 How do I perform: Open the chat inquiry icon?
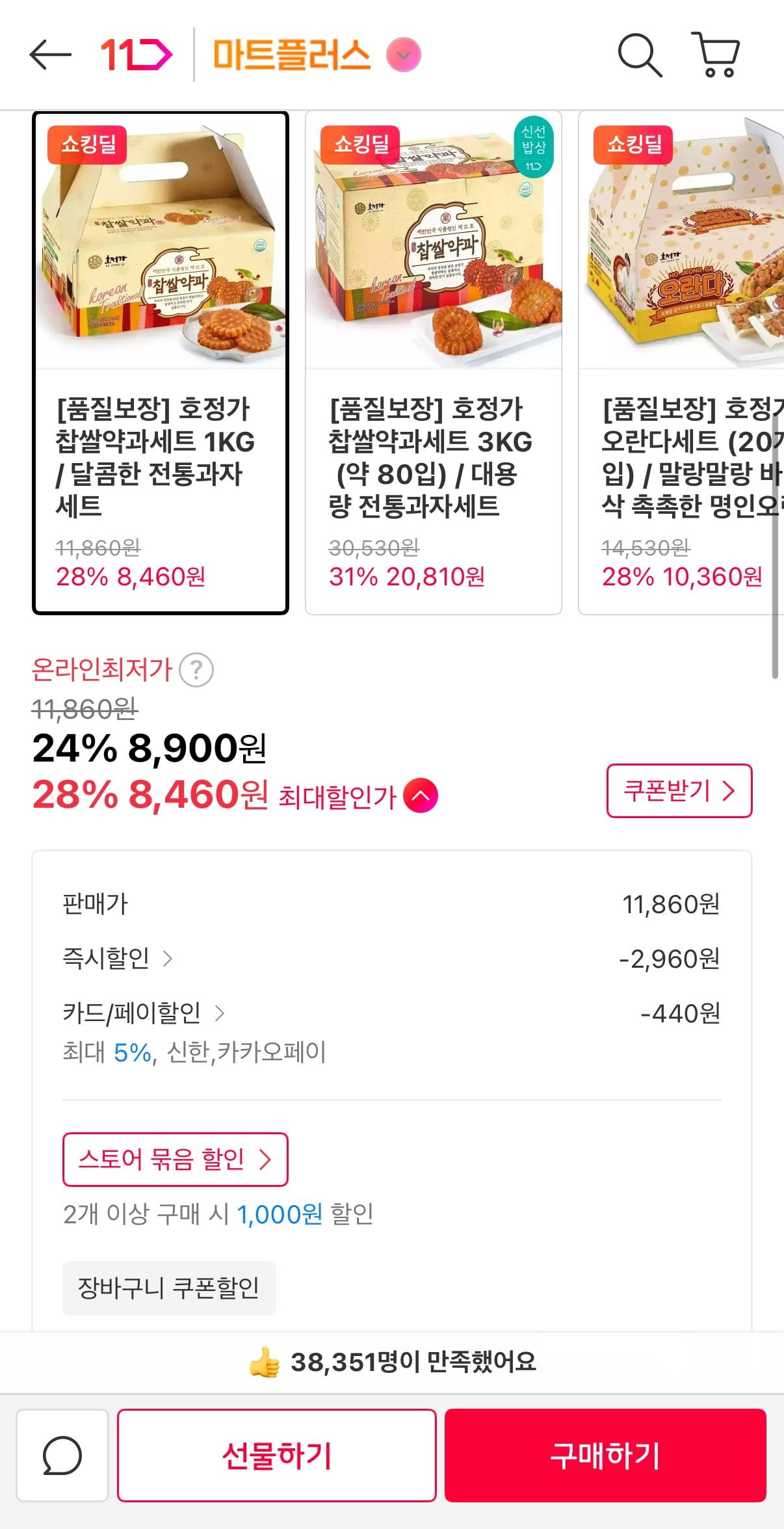[x=62, y=1455]
